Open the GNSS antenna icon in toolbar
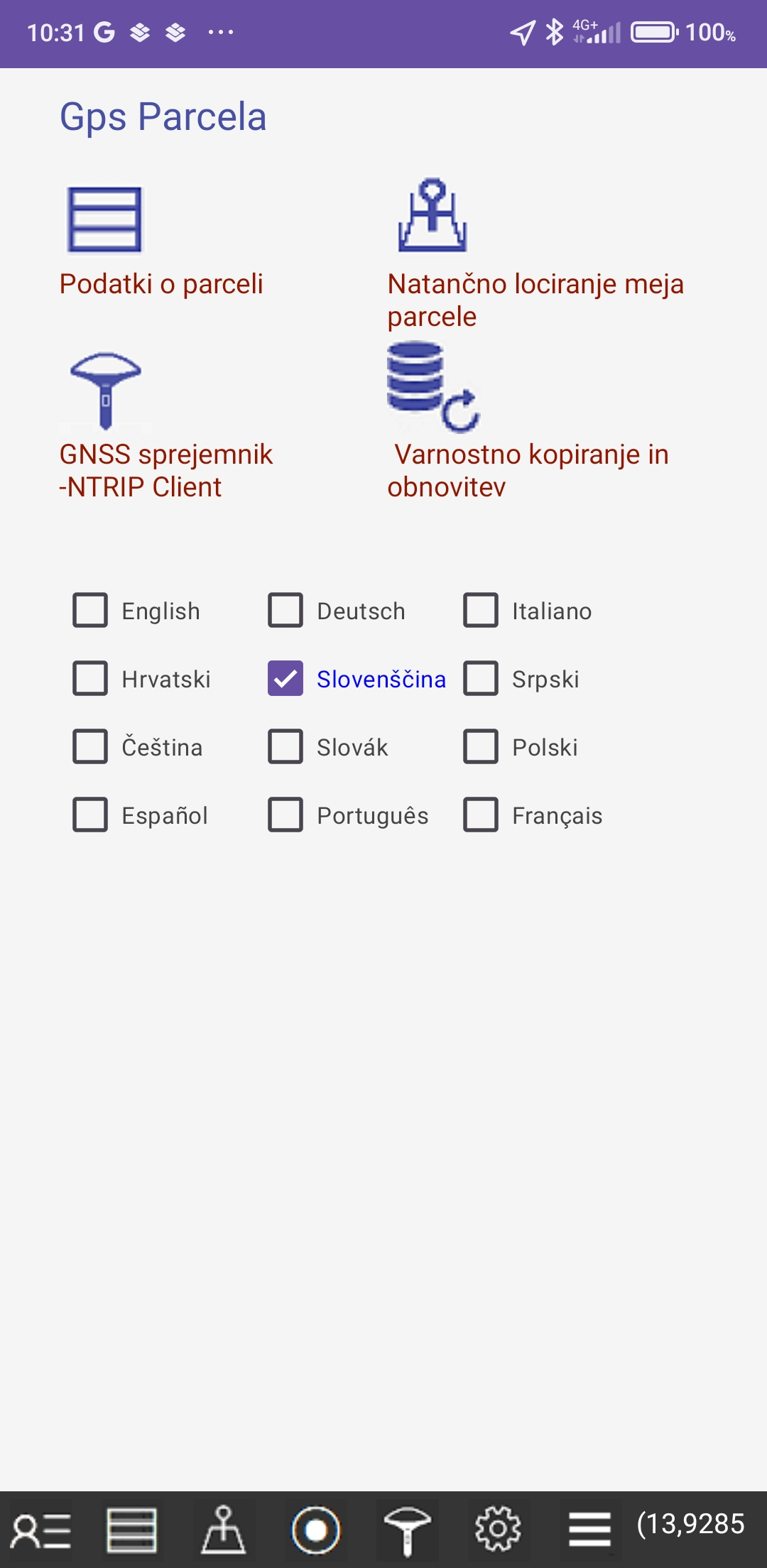This screenshot has height=1568, width=767. pos(407,1530)
